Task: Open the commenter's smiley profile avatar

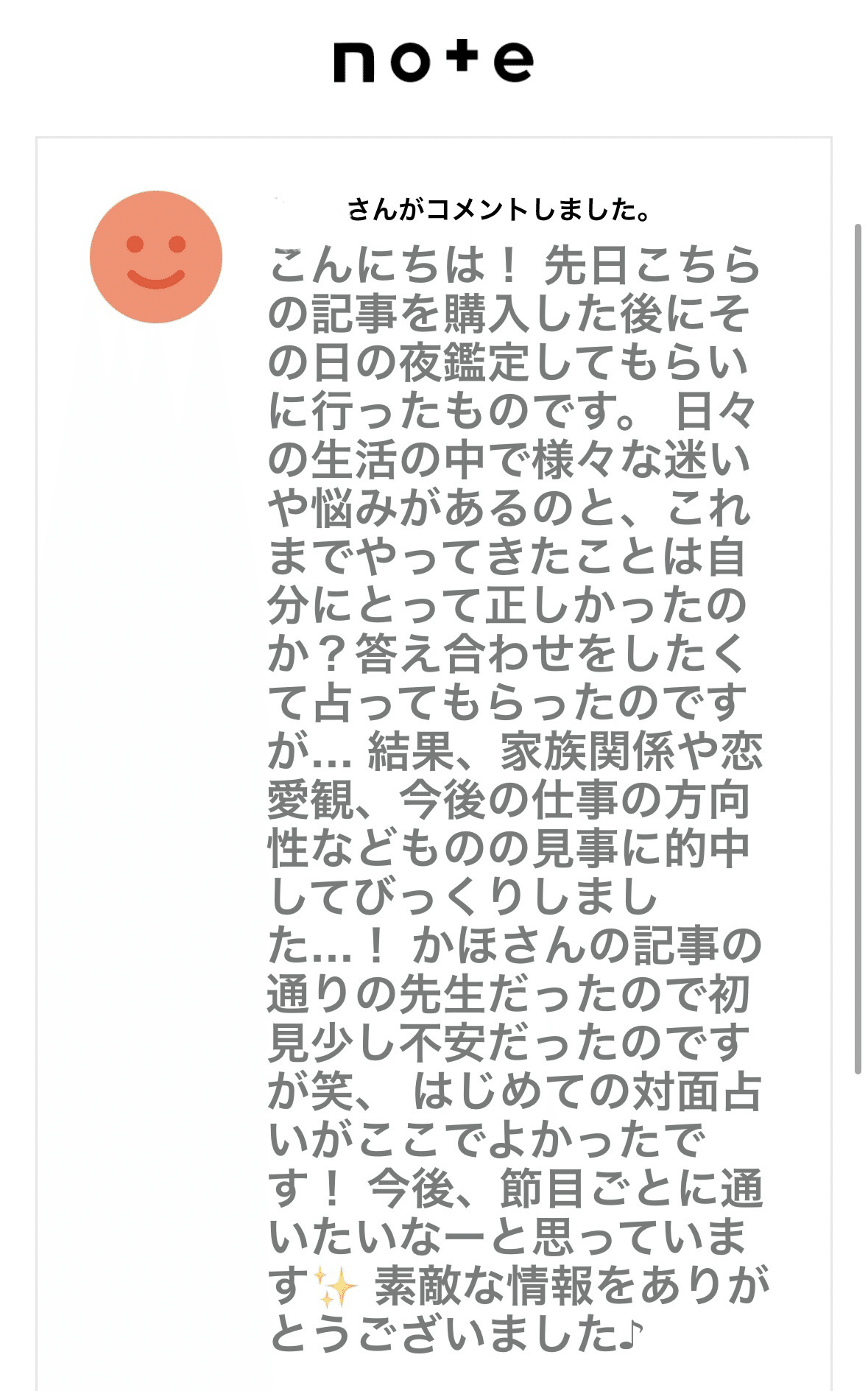Action: coord(155,257)
